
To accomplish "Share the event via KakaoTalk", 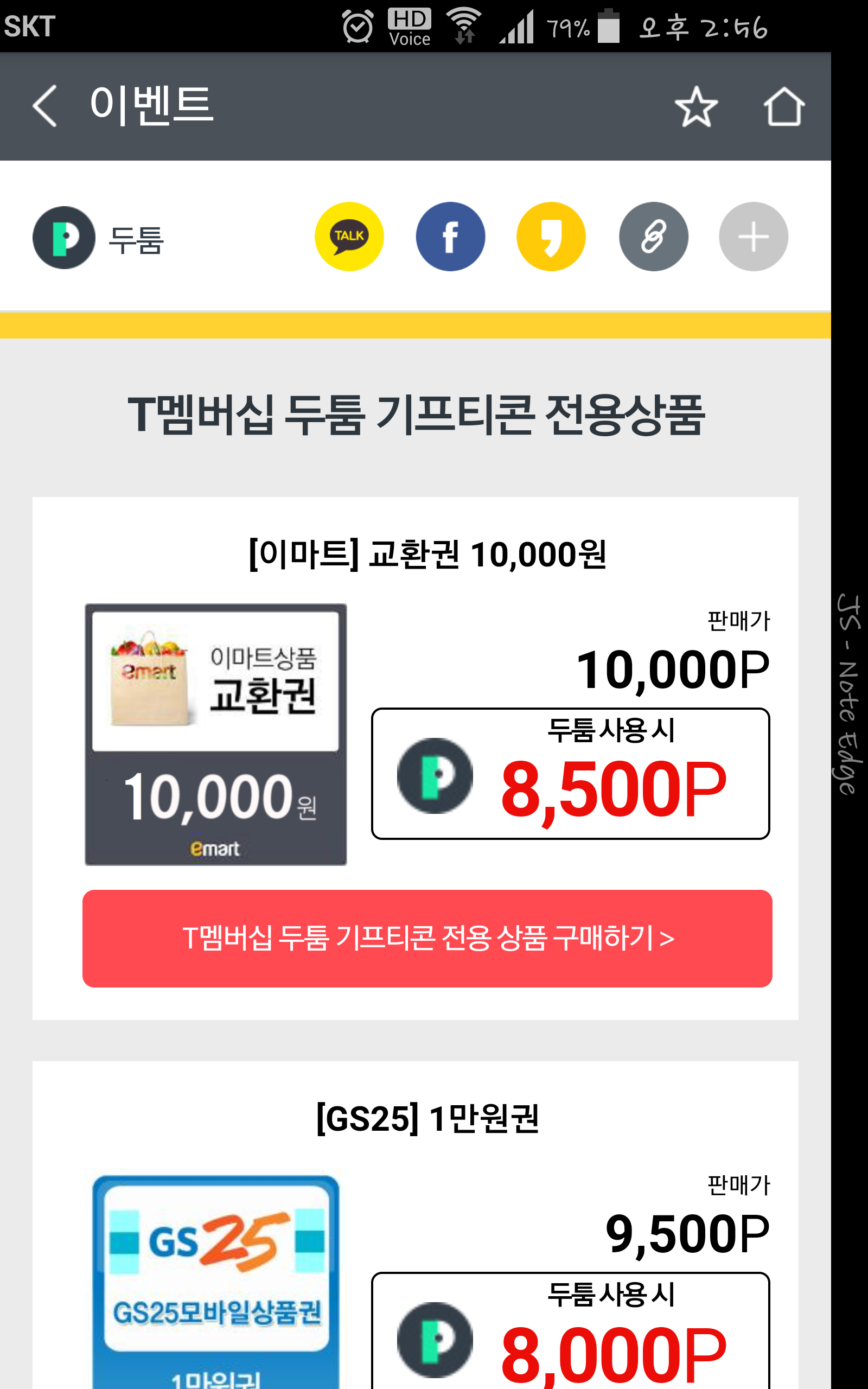I will 349,237.
